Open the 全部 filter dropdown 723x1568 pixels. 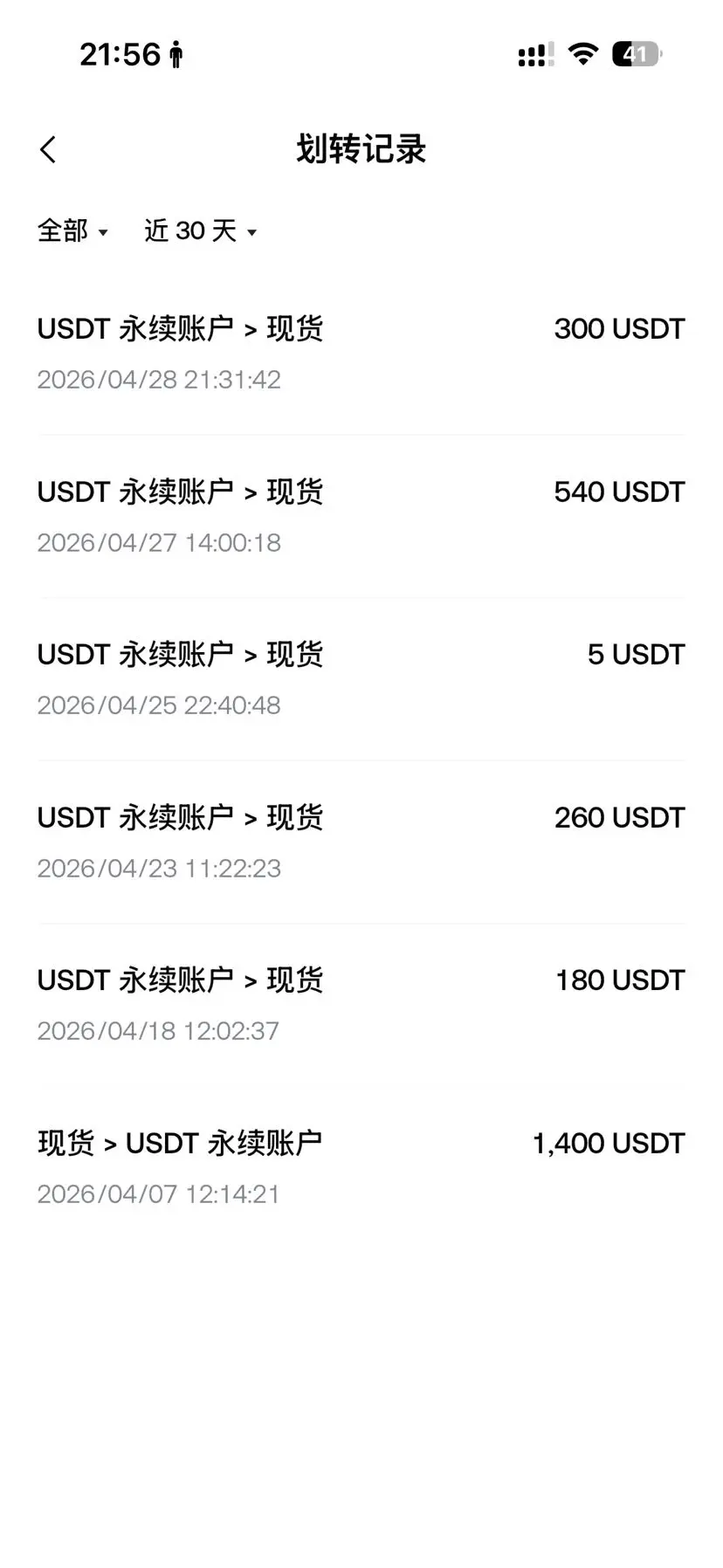point(72,231)
